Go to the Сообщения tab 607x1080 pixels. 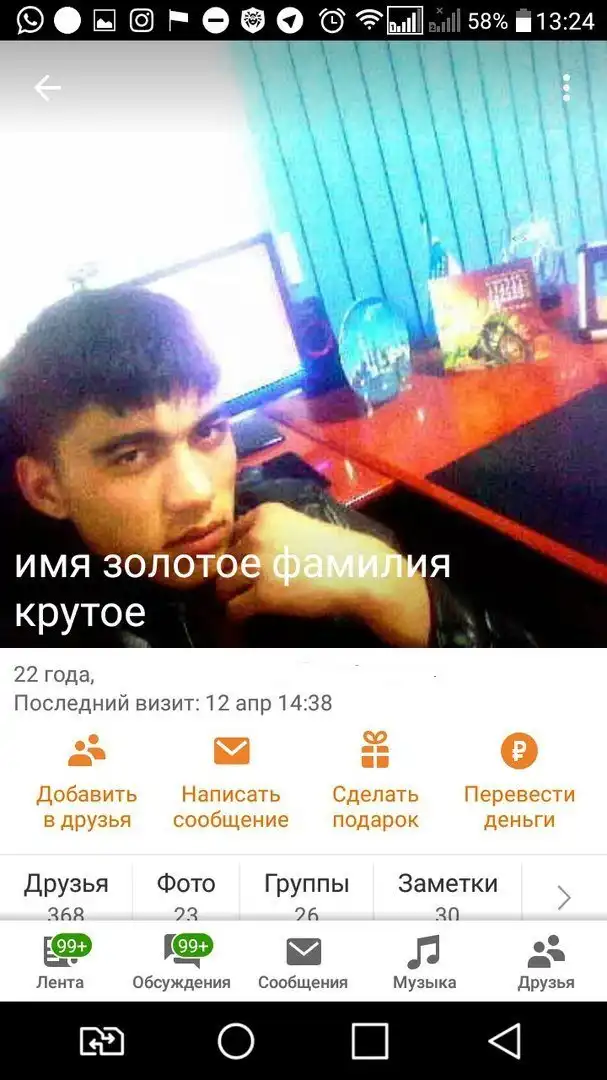tap(303, 962)
